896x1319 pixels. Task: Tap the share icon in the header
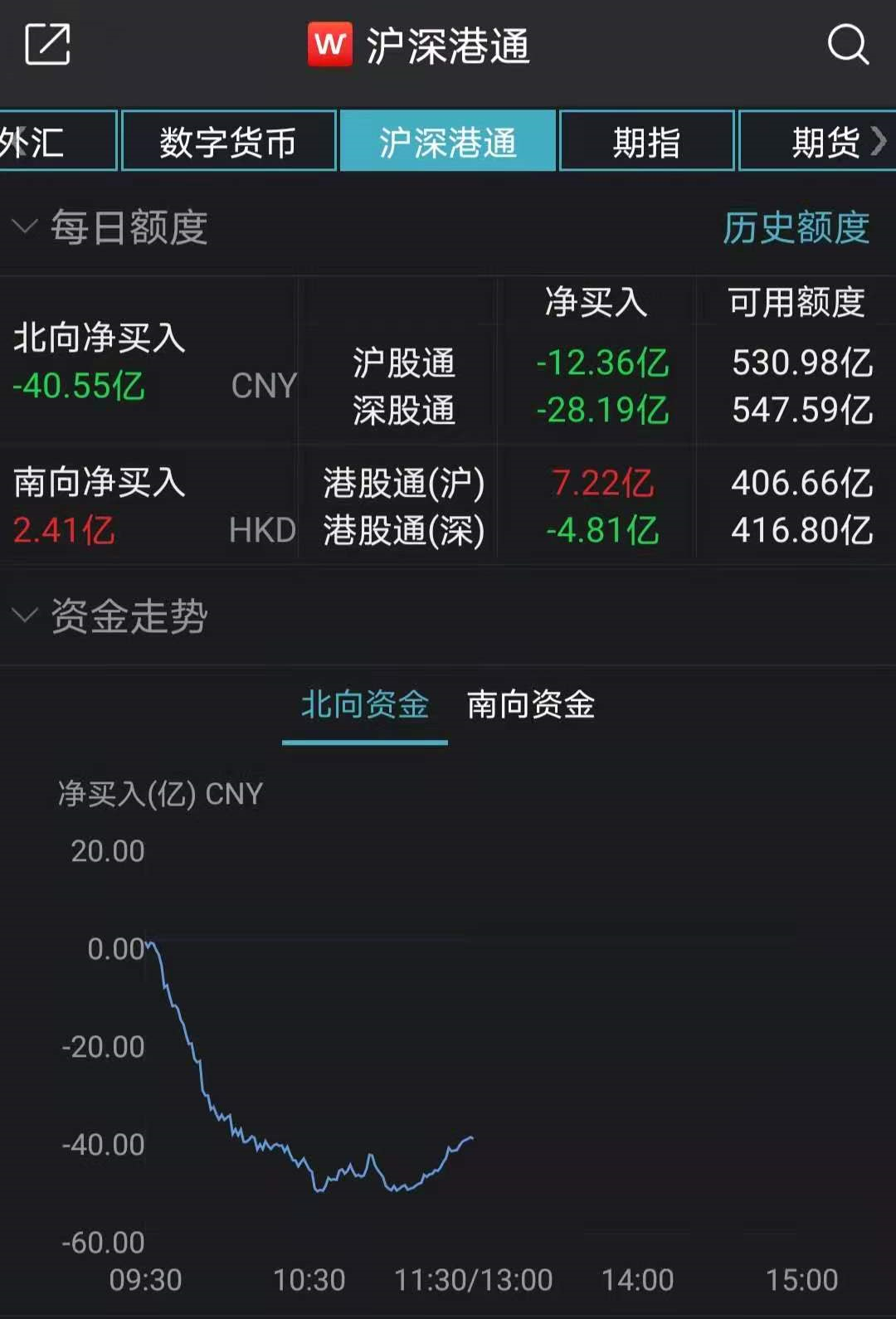47,44
